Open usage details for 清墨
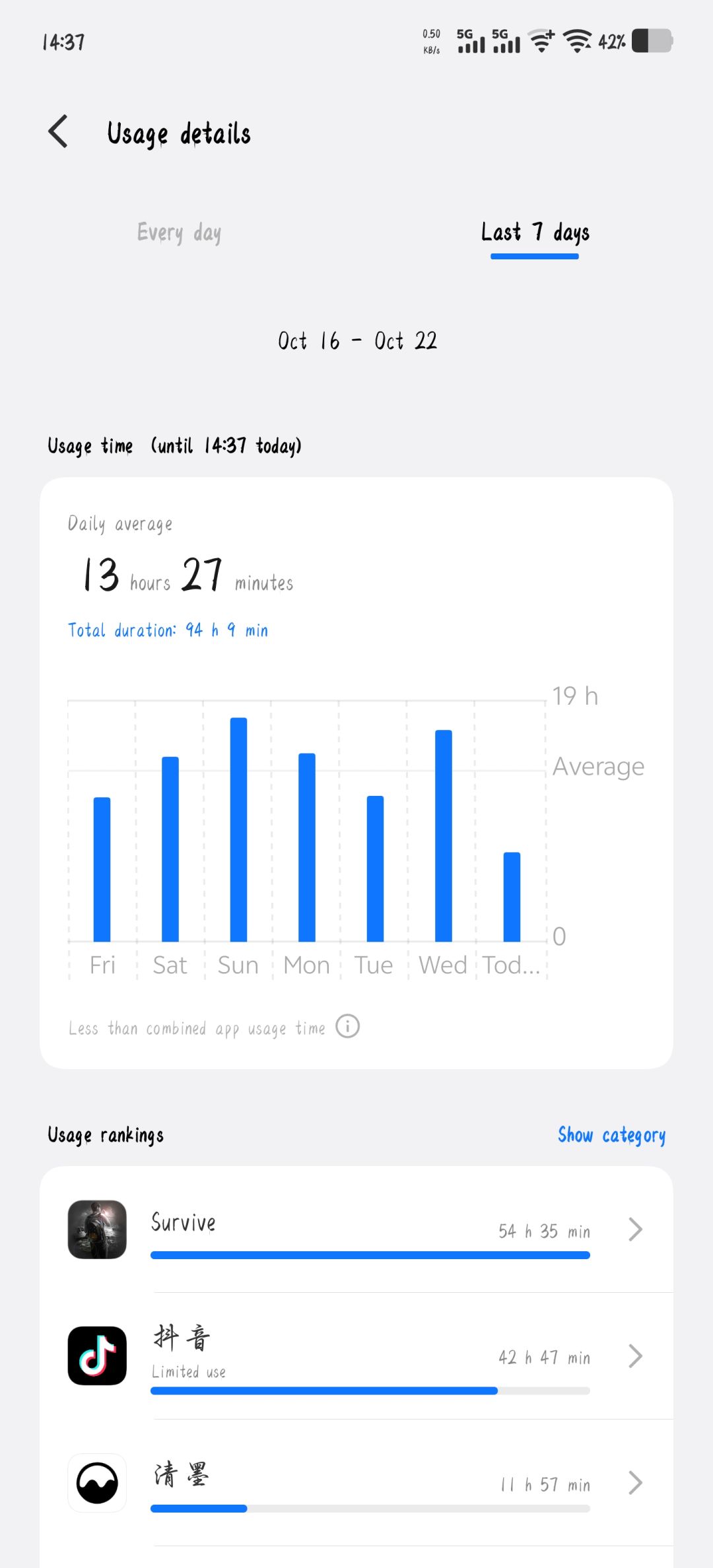The width and height of the screenshot is (713, 1568). pyautogui.click(x=356, y=1483)
